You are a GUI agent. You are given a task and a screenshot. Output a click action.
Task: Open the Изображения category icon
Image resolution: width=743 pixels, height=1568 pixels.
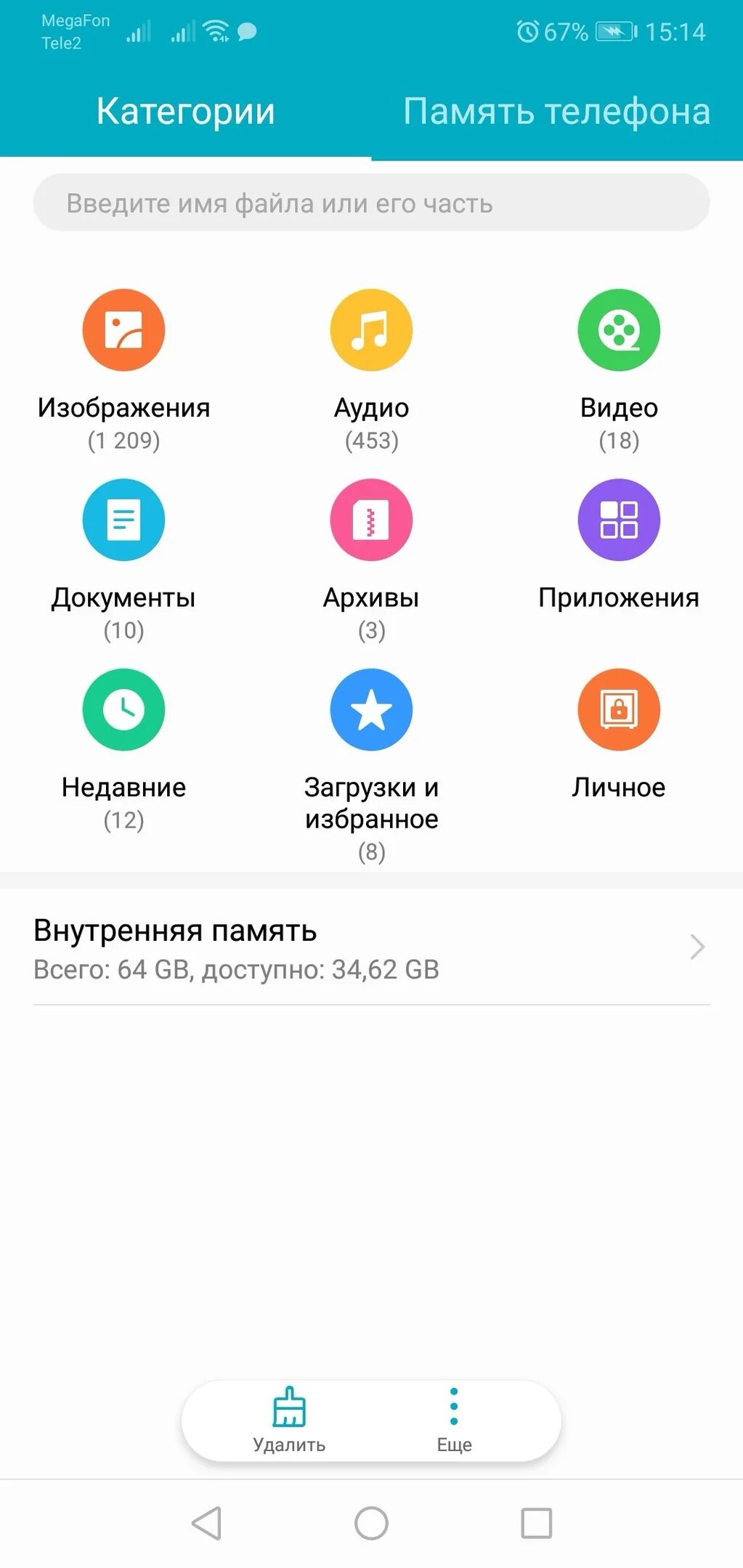123,329
